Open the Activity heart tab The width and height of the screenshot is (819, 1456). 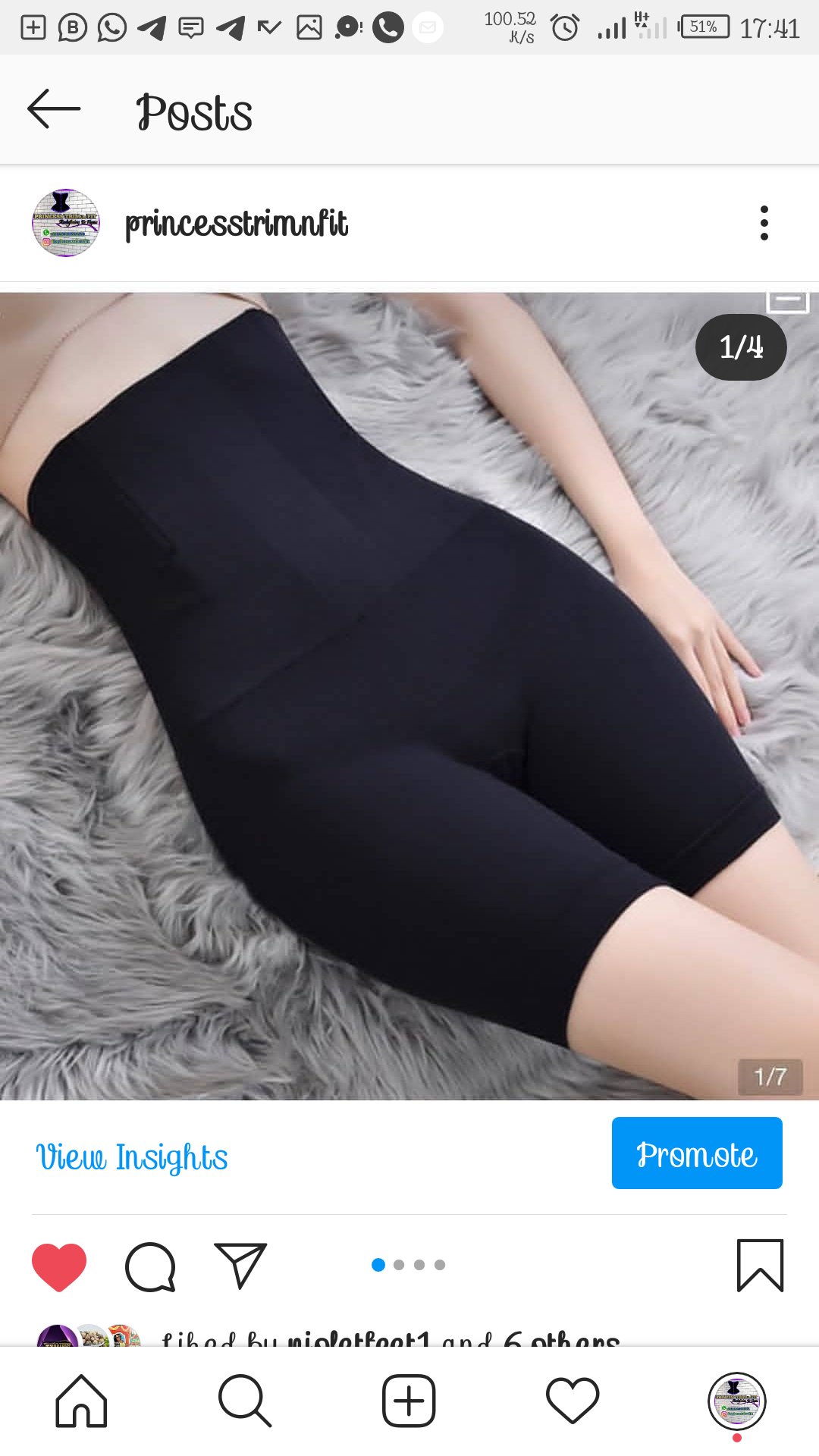click(x=573, y=1401)
